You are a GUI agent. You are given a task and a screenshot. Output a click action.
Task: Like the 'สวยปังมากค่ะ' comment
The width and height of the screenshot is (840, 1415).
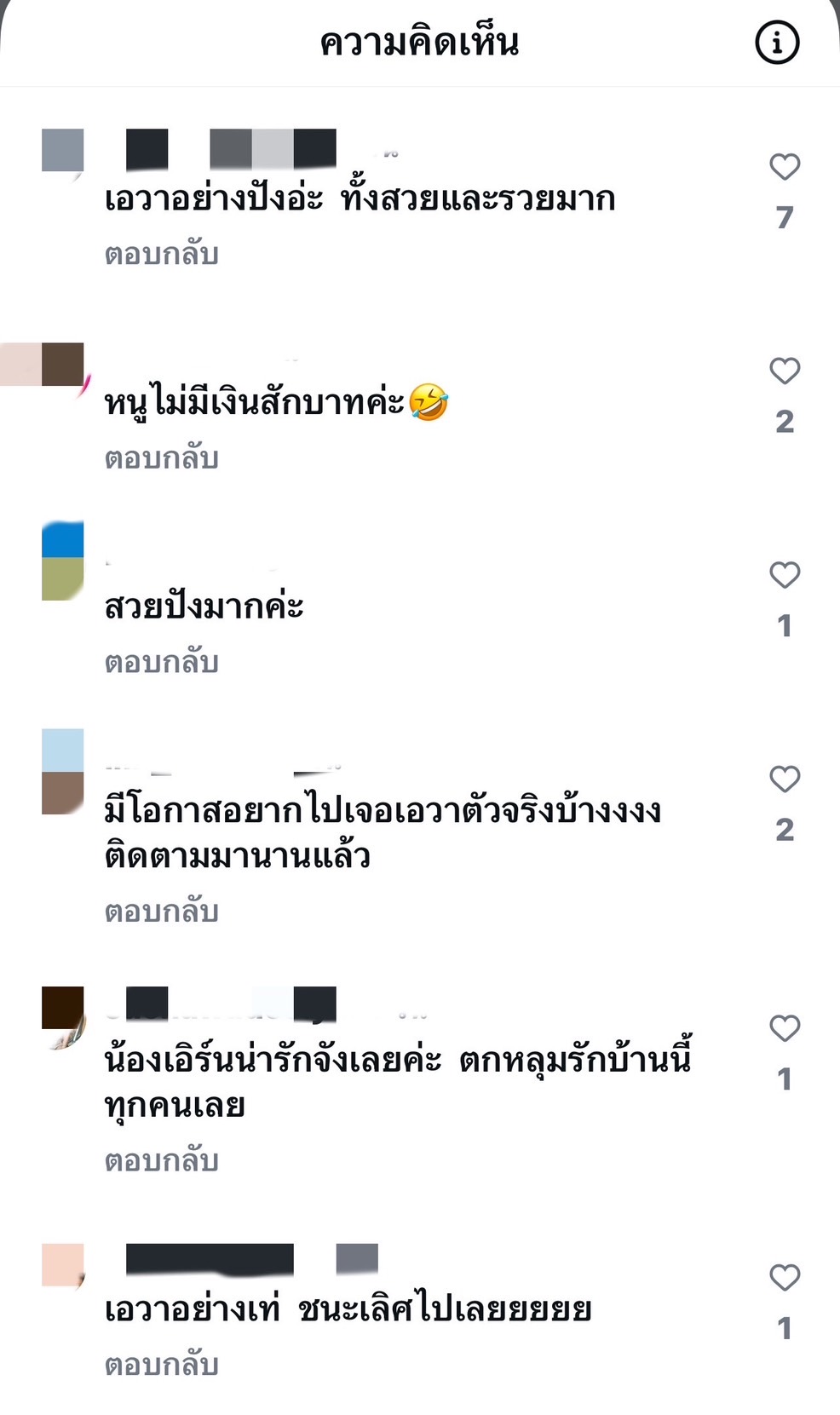point(785,575)
